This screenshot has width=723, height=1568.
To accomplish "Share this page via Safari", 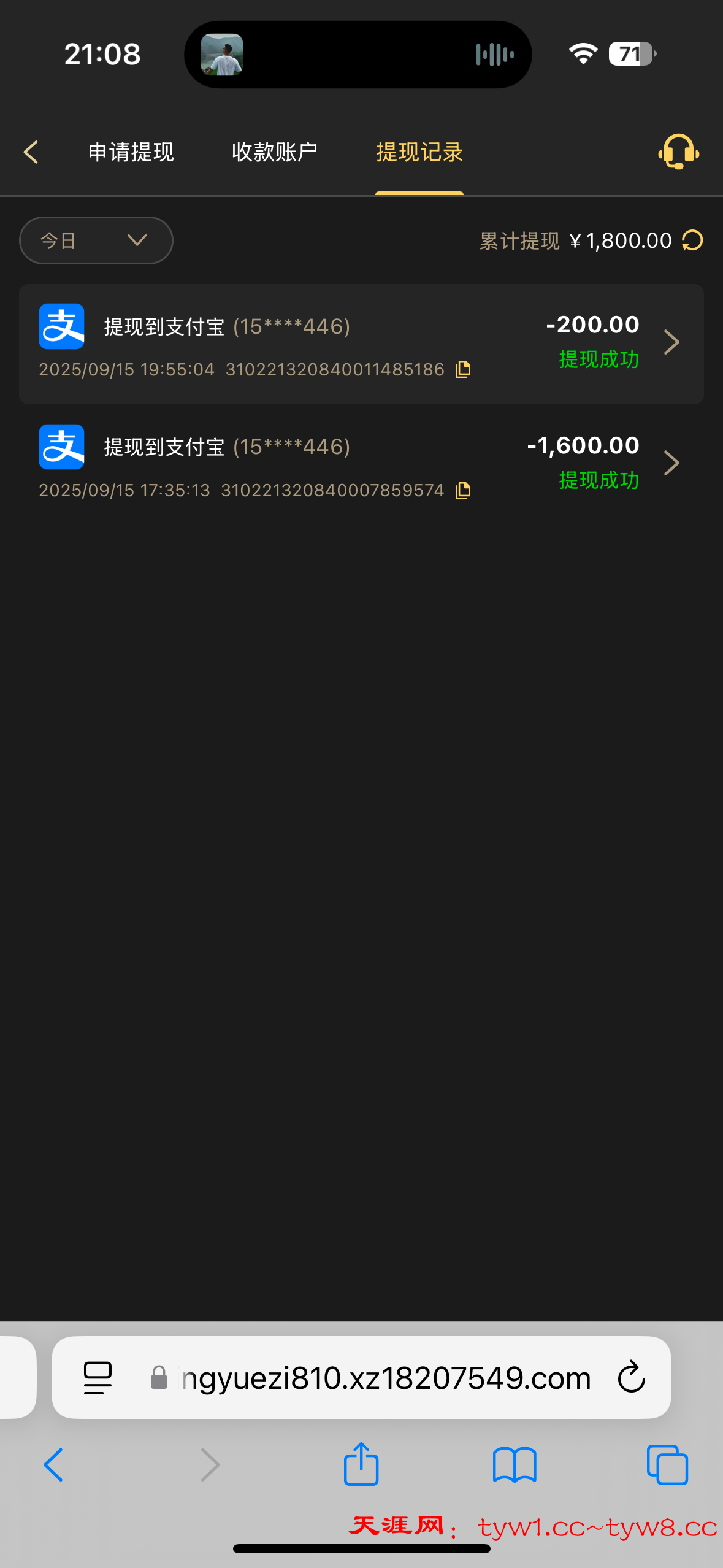I will click(361, 1464).
